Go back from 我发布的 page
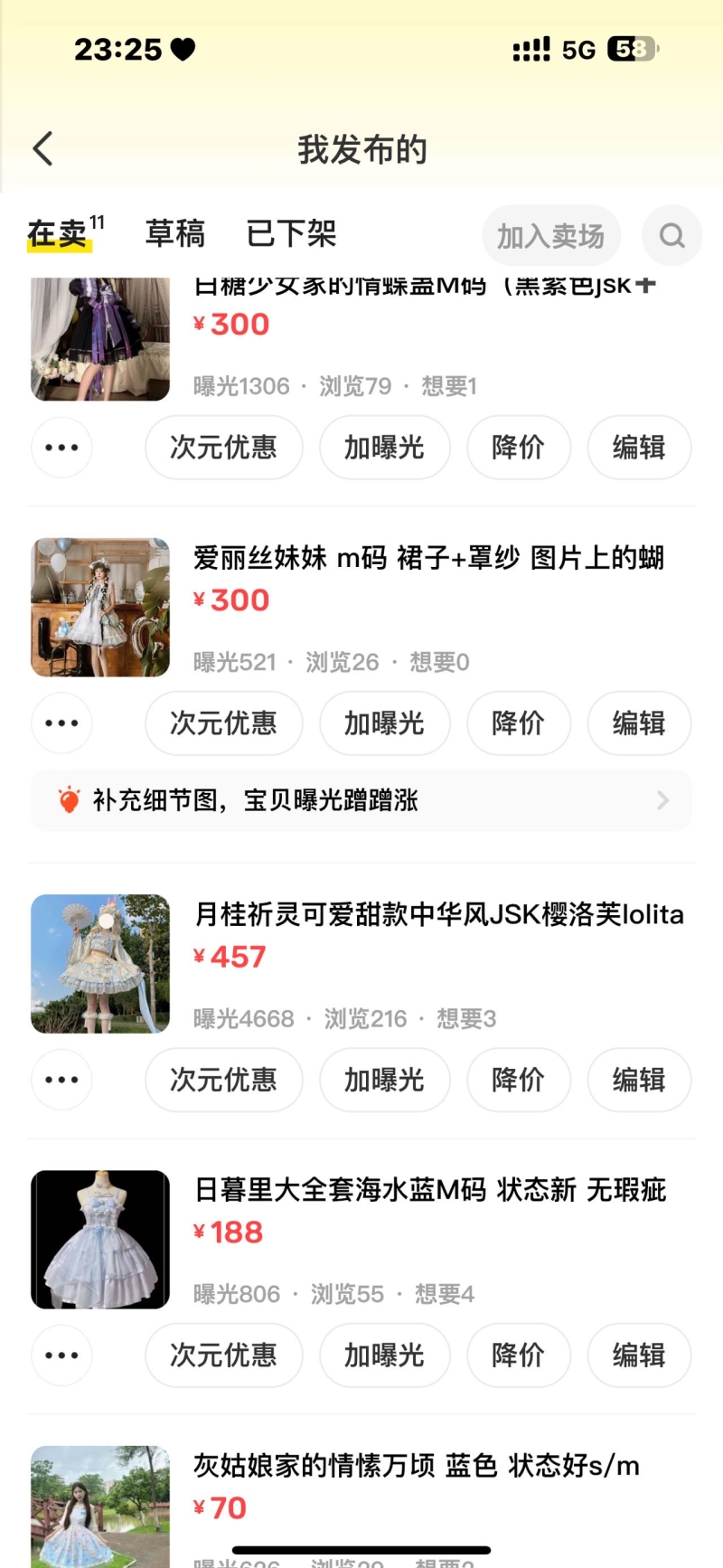 click(43, 149)
